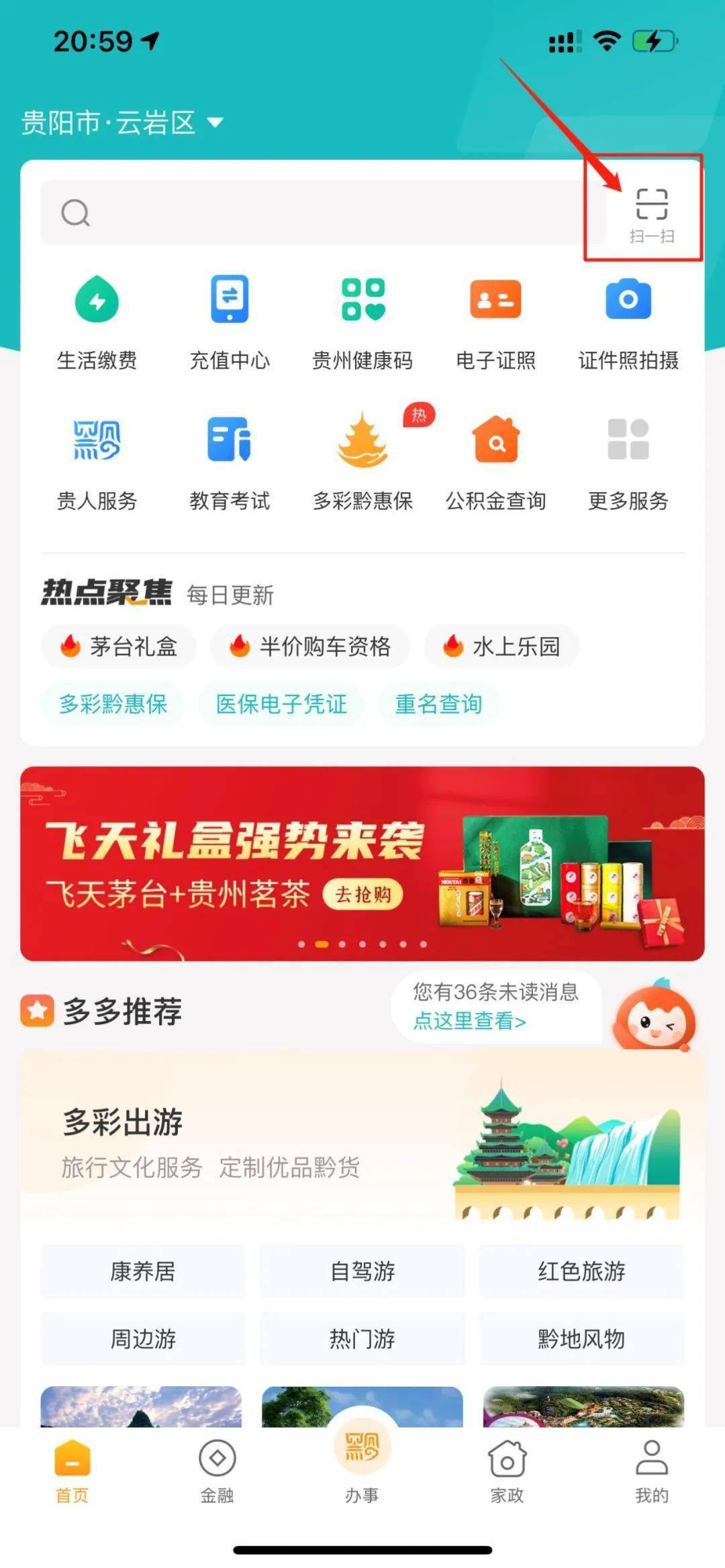Viewport: 725px width, 1568px height.
Task: Open the 医保电子凭证 tag
Action: point(281,703)
